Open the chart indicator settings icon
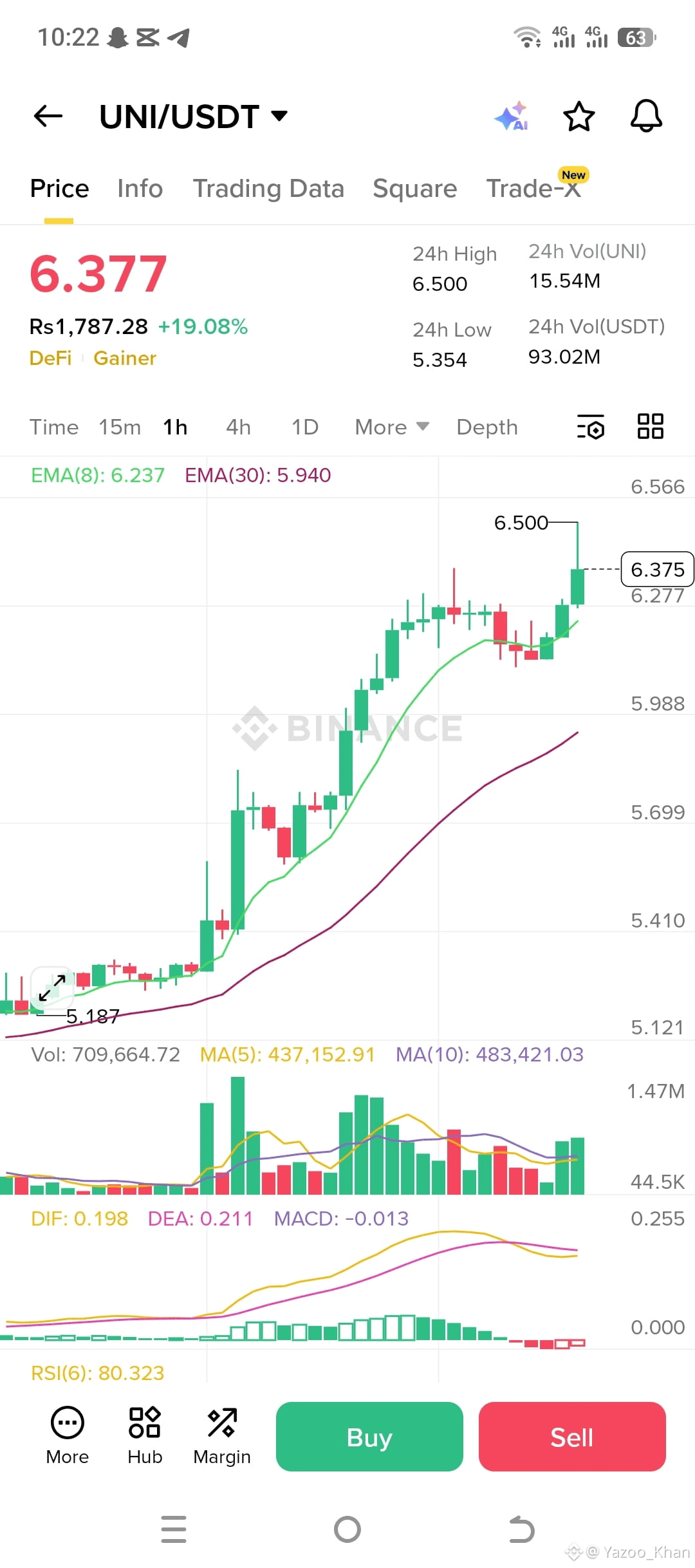This screenshot has width=695, height=1568. [591, 427]
